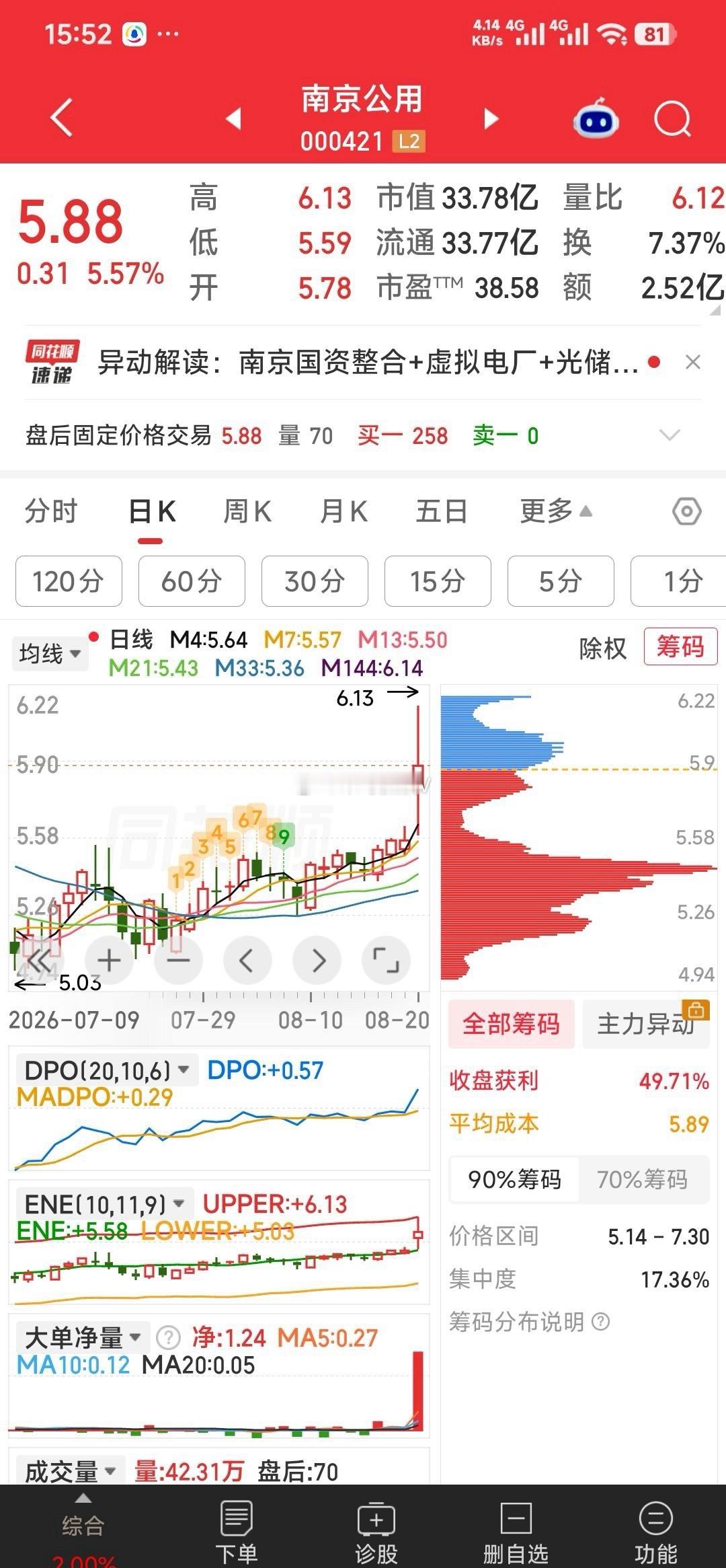Image resolution: width=726 pixels, height=1568 pixels.
Task: Expand the 盘后固定价格交易 row
Action: click(670, 435)
